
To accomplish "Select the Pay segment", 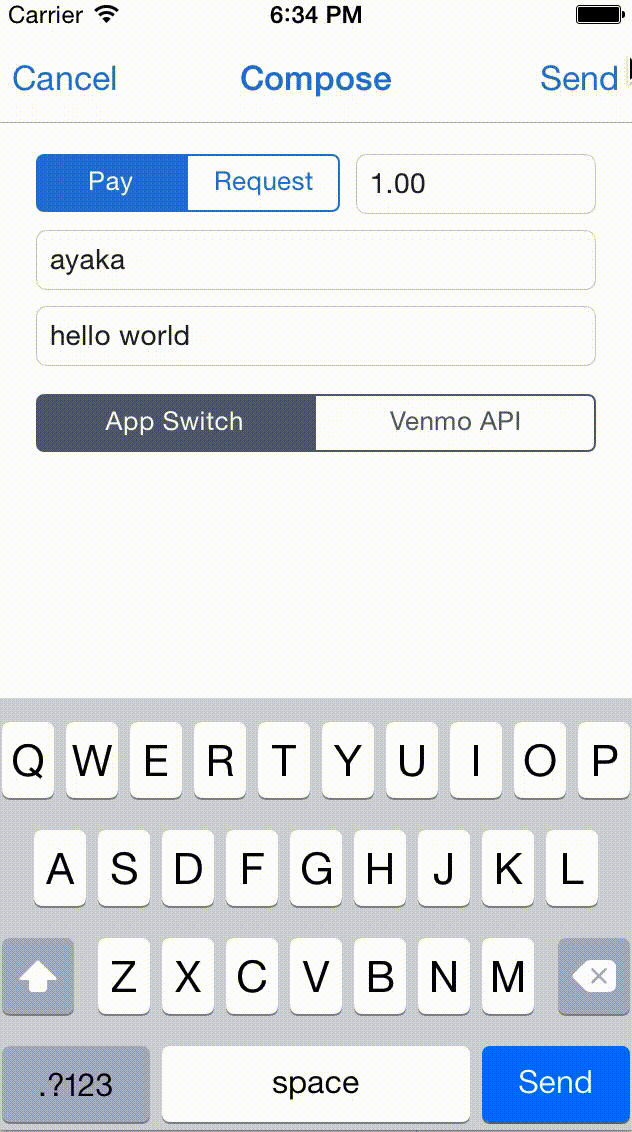I will [111, 183].
